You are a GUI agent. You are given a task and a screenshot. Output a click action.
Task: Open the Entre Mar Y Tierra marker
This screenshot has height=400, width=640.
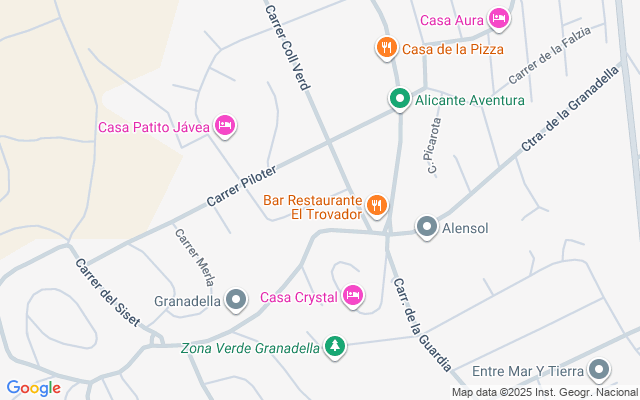(x=599, y=372)
